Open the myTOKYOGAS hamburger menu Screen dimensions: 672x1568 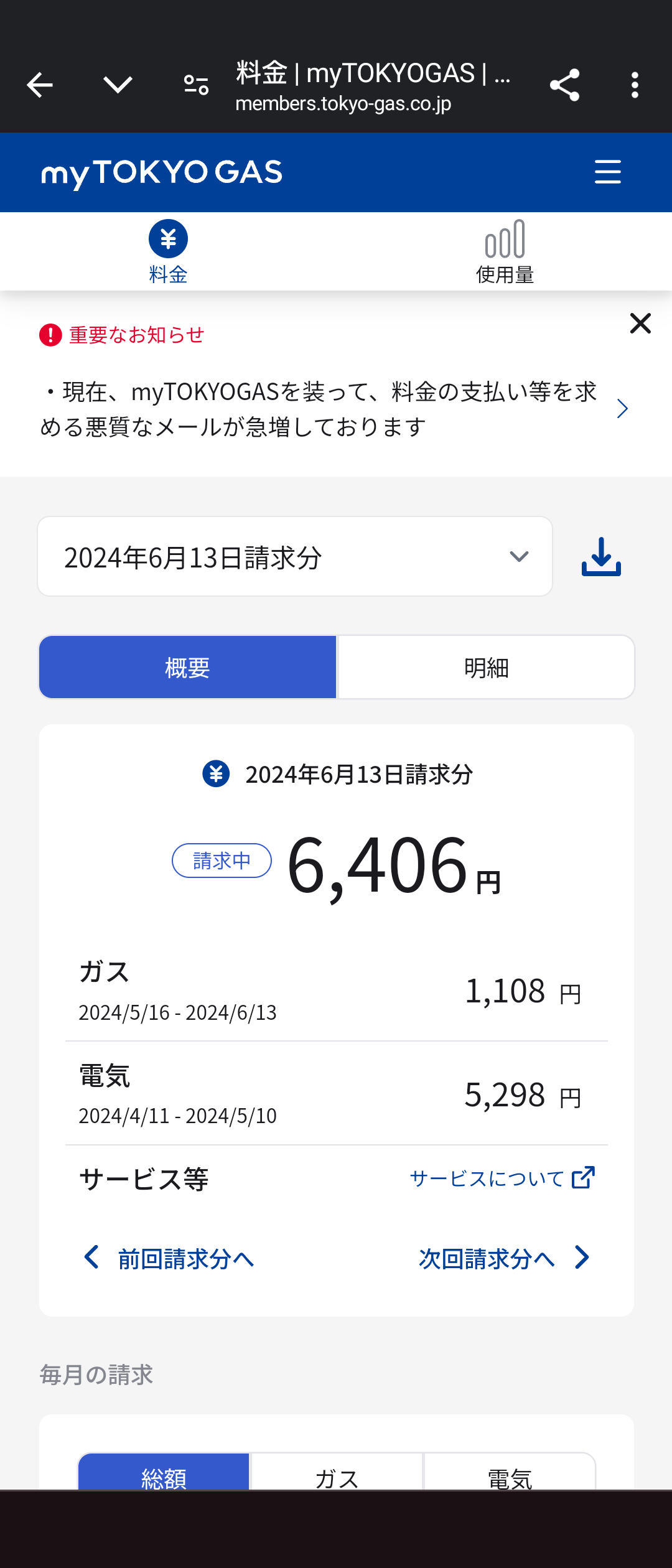pos(607,172)
